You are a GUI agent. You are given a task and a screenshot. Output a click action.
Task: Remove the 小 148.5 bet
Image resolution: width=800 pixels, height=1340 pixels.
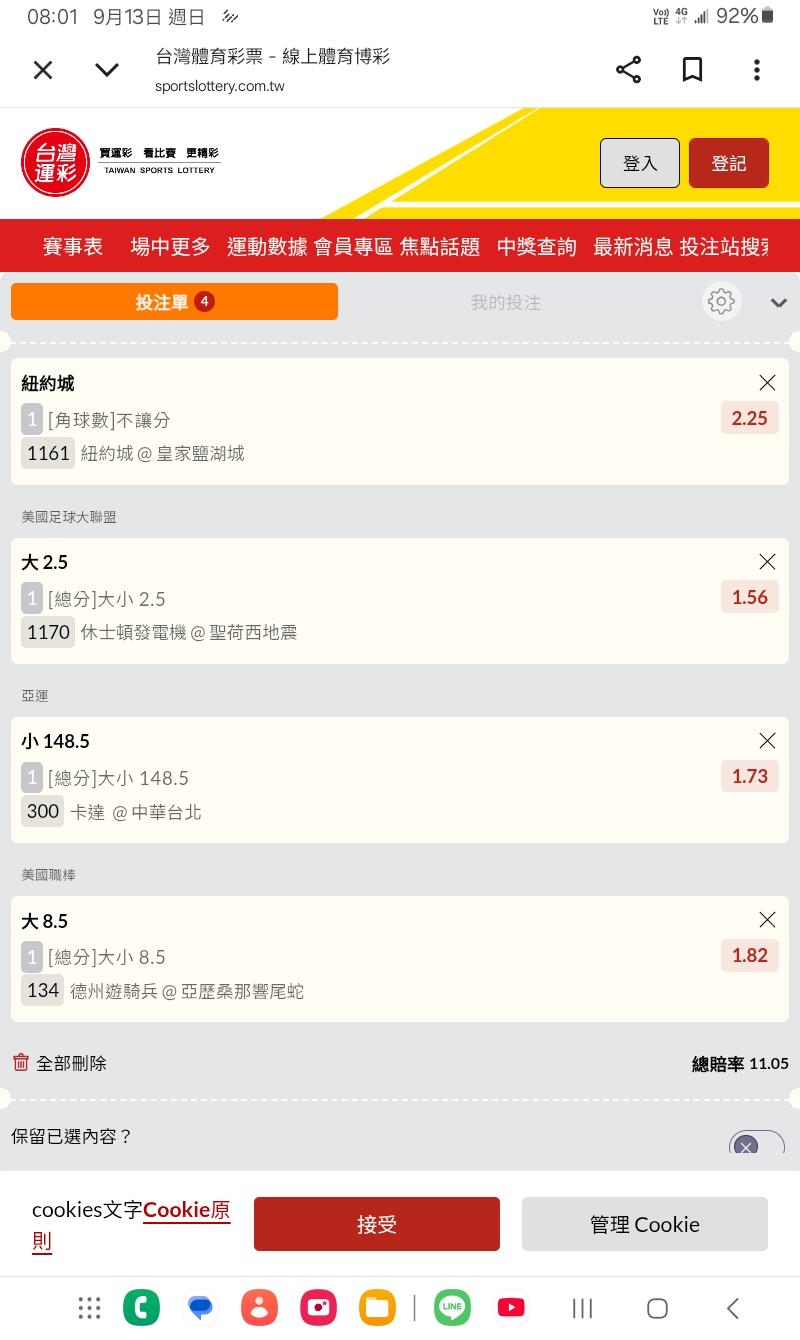click(767, 740)
